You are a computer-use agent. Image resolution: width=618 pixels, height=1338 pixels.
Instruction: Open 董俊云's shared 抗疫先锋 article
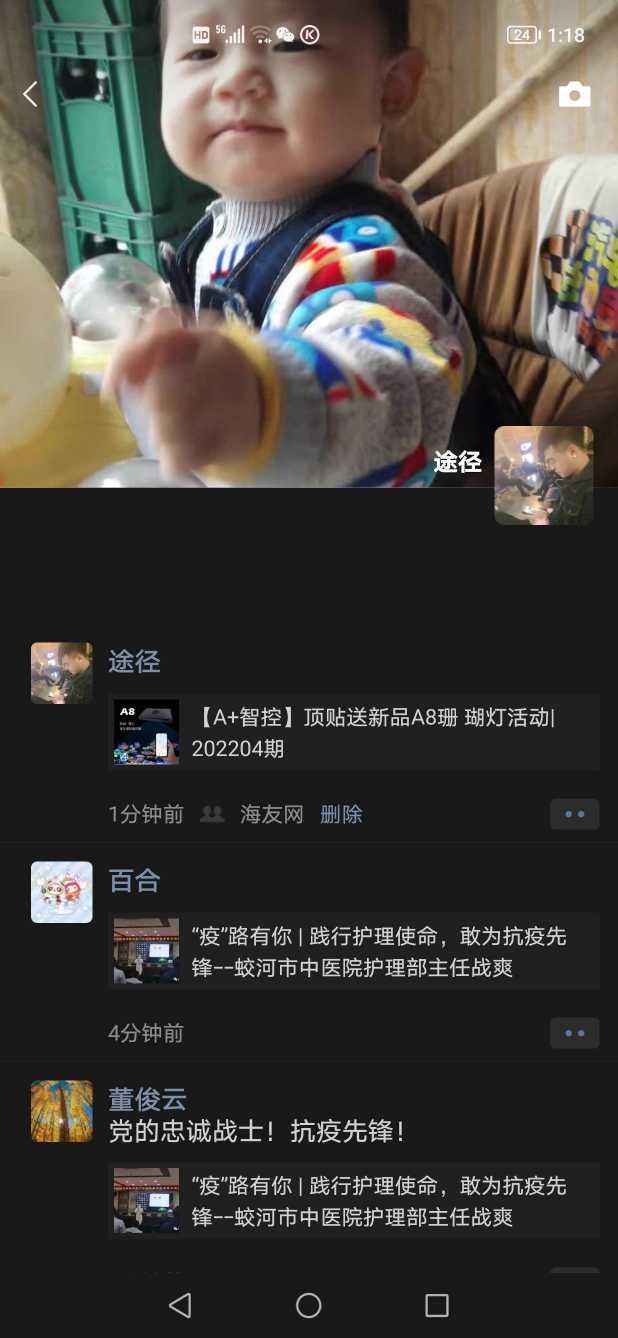pos(354,1201)
